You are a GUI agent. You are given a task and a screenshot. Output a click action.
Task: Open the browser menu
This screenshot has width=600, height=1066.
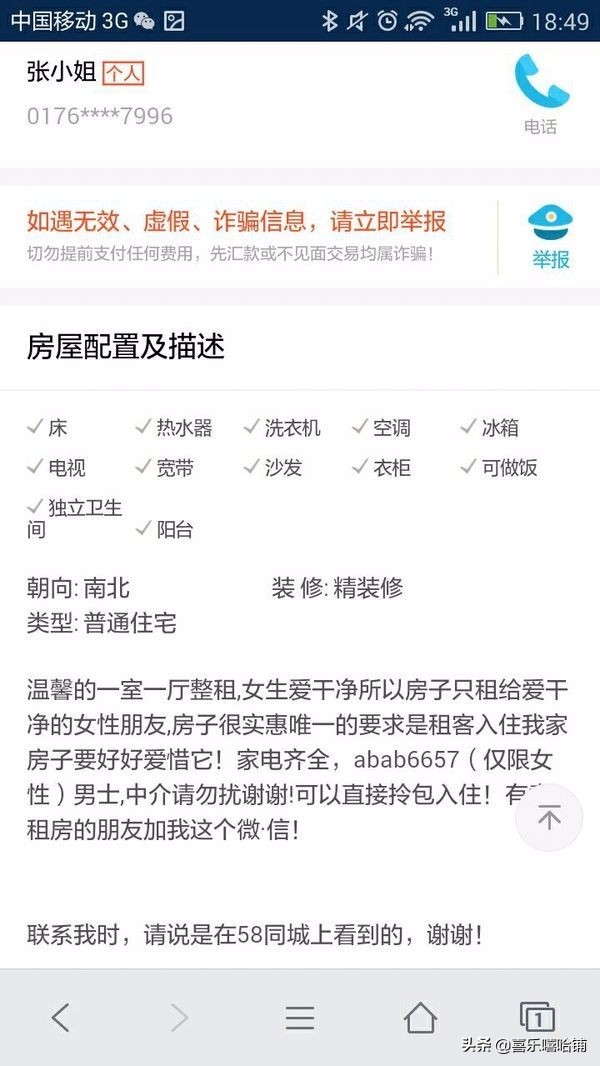tap(300, 1018)
